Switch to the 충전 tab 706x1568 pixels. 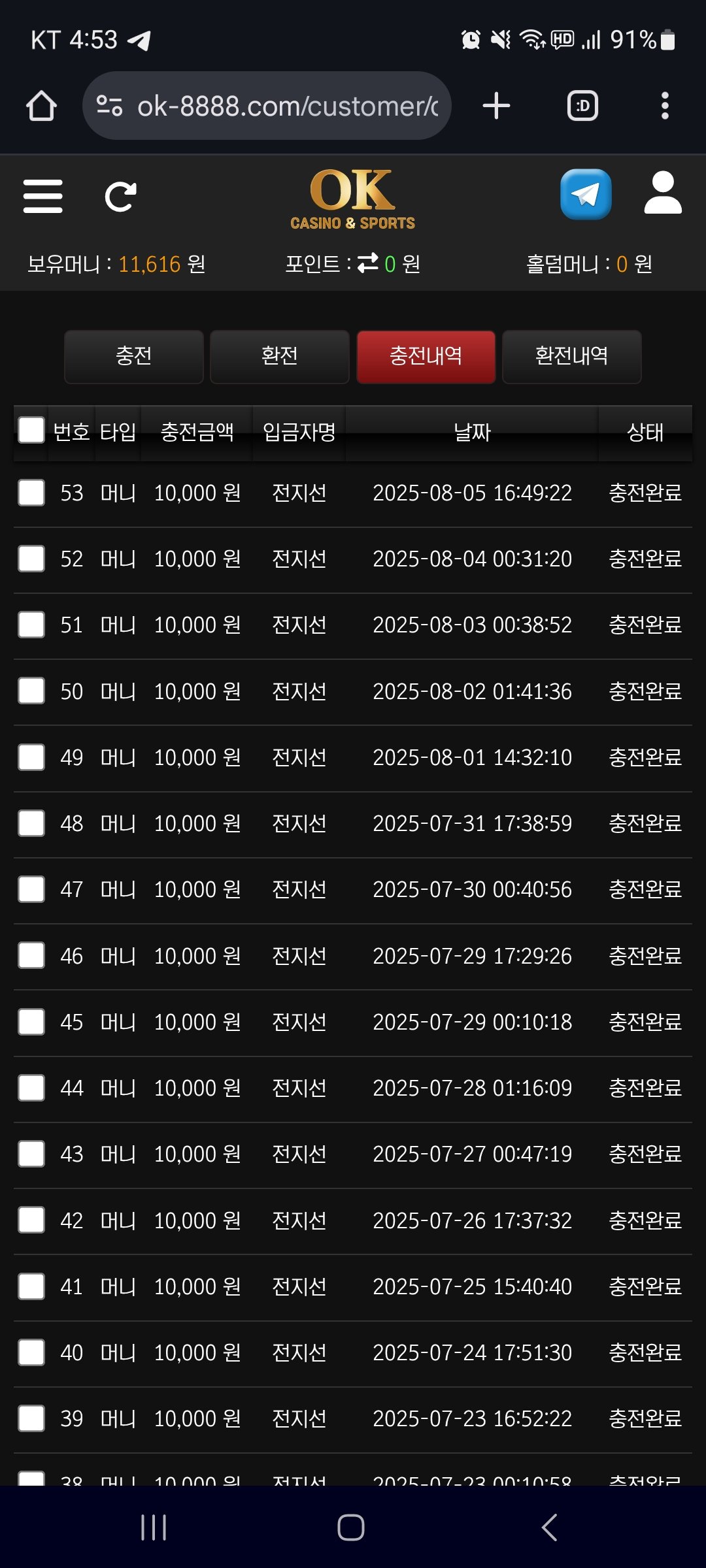pos(134,356)
